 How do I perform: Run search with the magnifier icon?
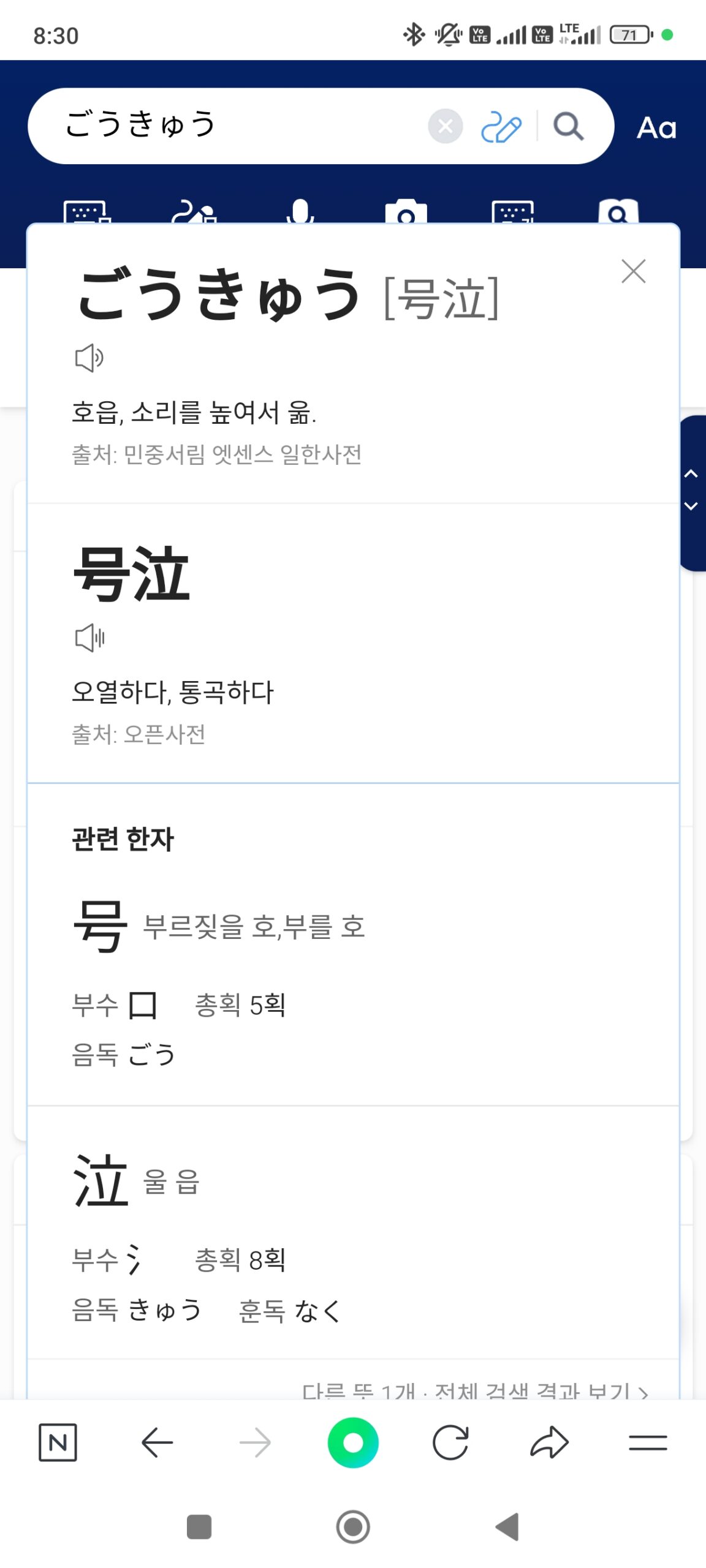(x=568, y=127)
